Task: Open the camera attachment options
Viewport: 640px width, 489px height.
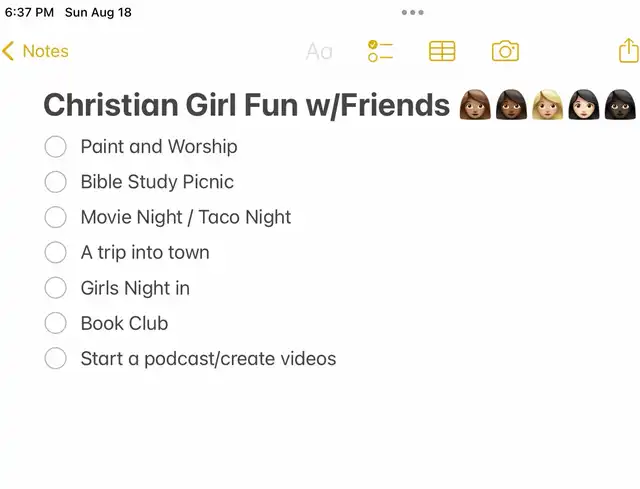Action: pyautogui.click(x=505, y=51)
